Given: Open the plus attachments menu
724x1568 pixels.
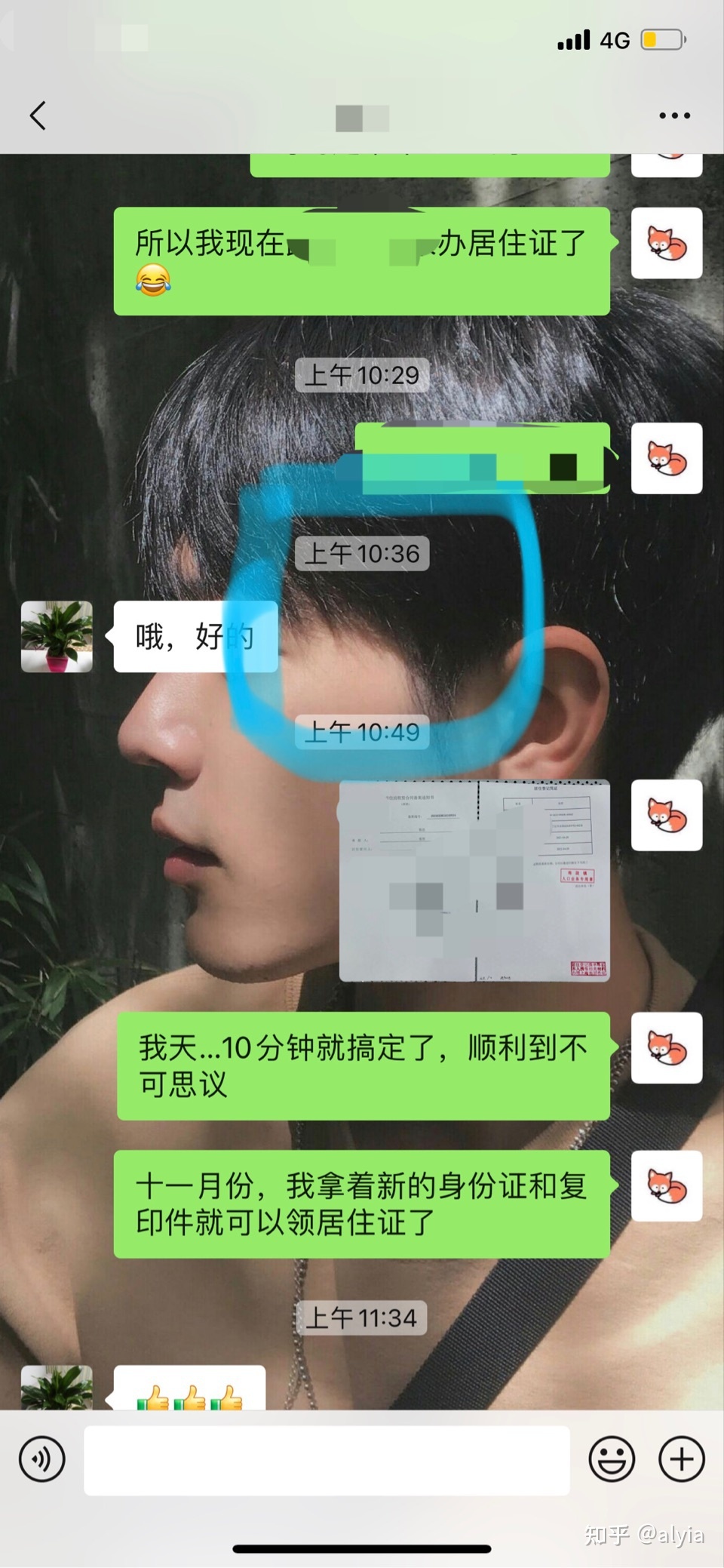Looking at the screenshot, I should click(x=682, y=1459).
